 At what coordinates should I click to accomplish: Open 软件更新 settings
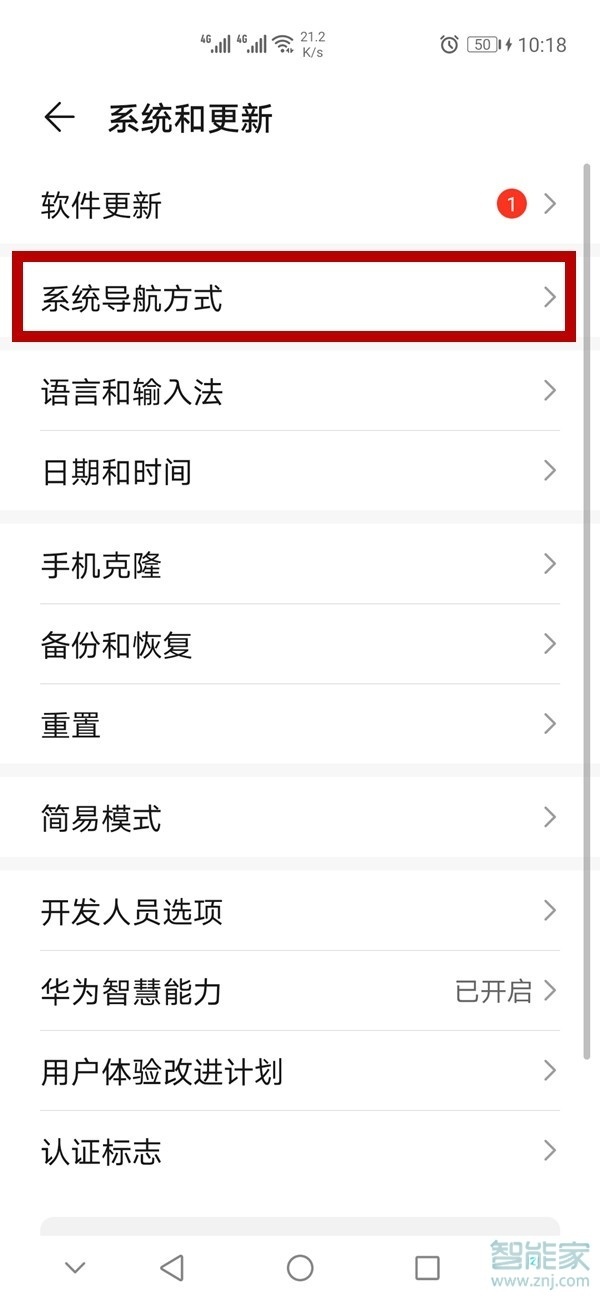tap(300, 206)
